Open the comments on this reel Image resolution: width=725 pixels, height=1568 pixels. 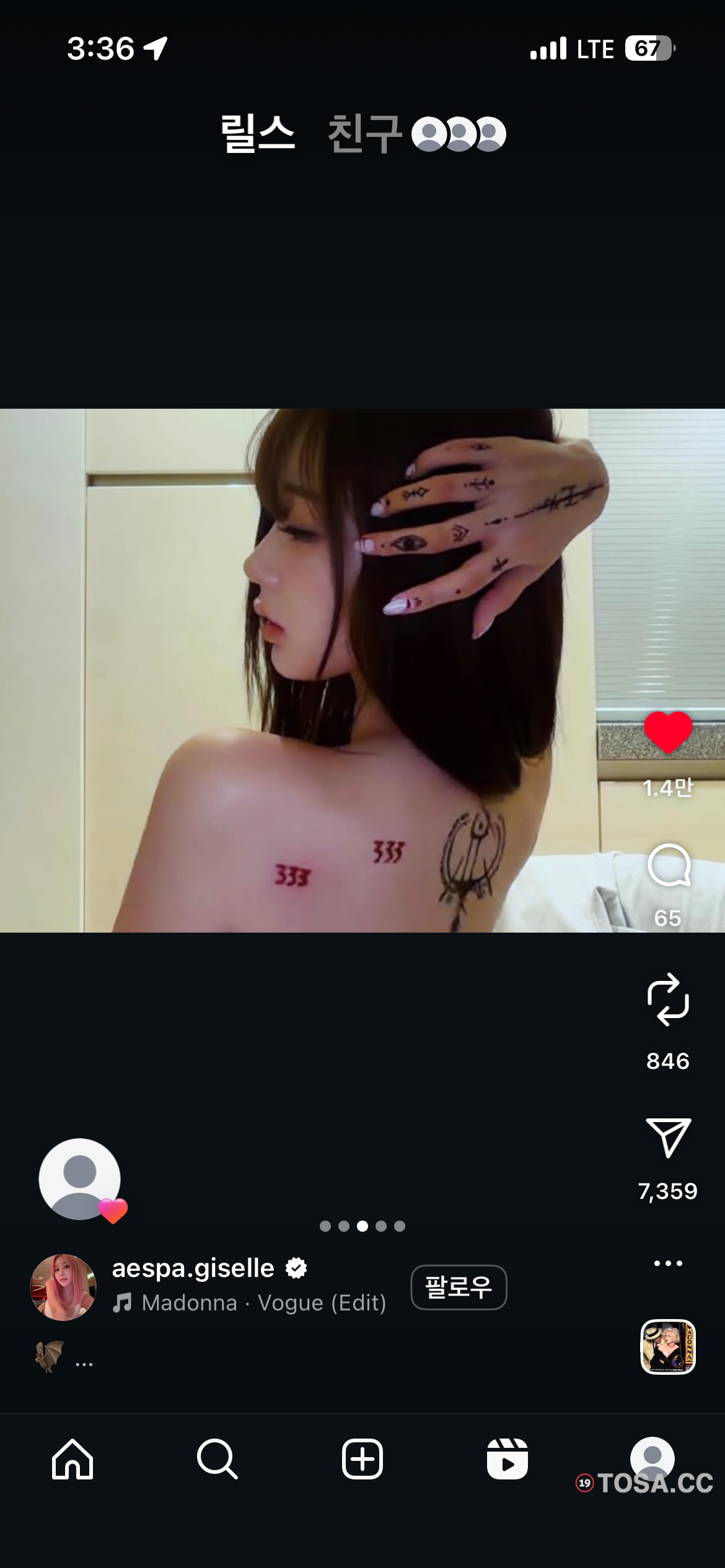pos(668,865)
